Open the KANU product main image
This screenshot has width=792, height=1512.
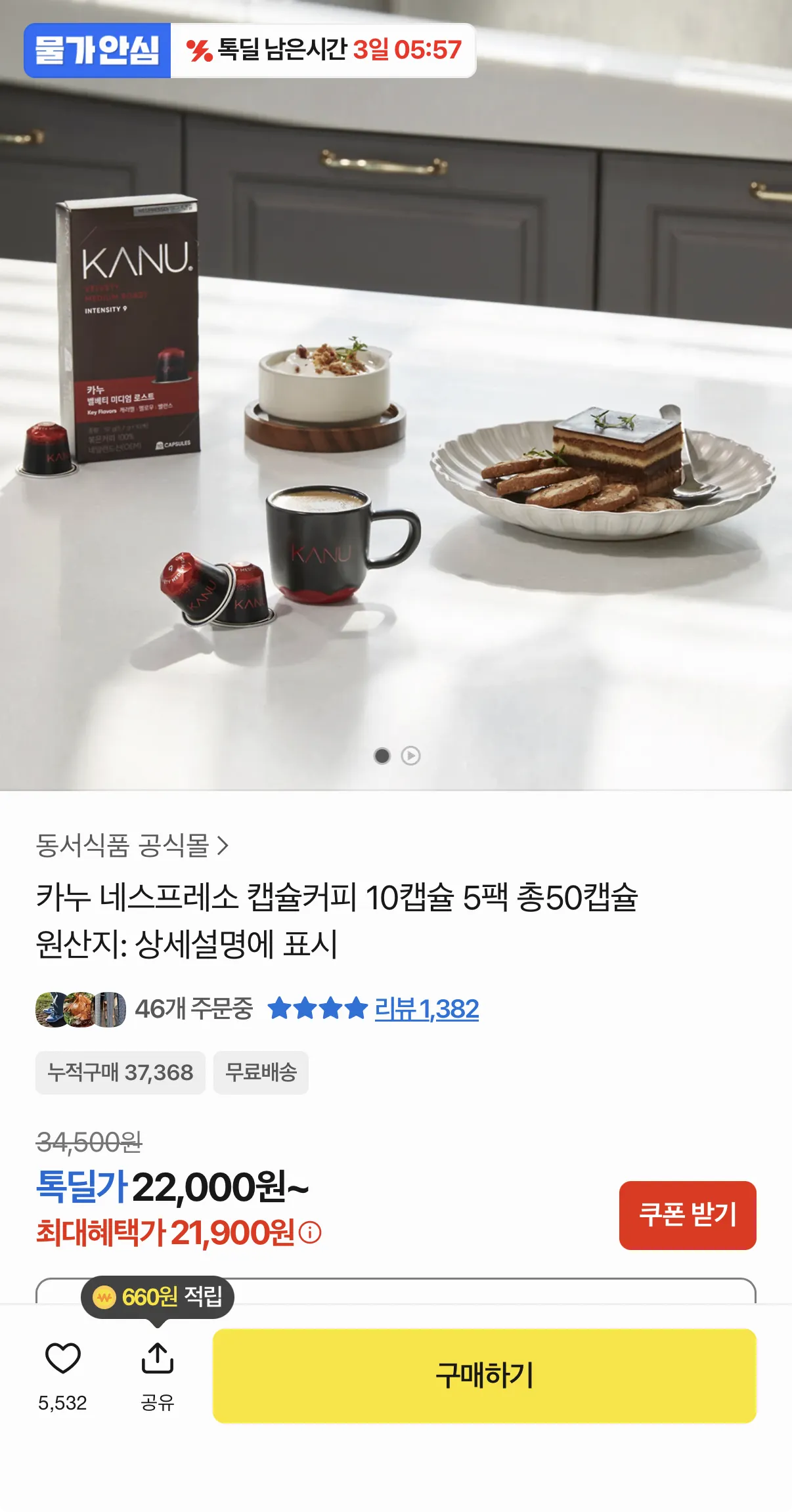coord(396,395)
